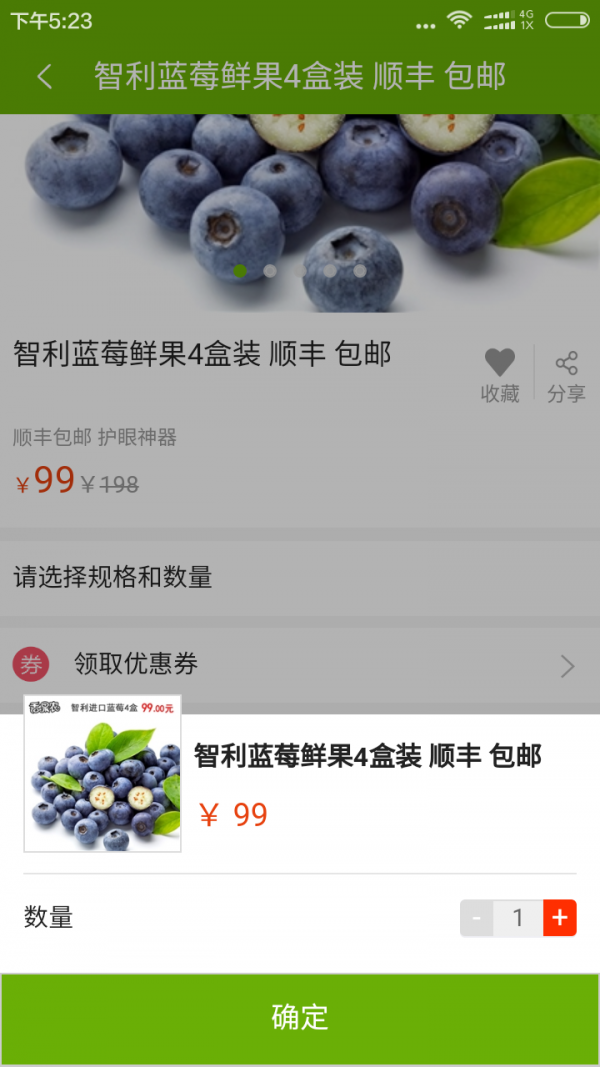
Task: Decrease quantity with the minus button
Action: (x=477, y=918)
